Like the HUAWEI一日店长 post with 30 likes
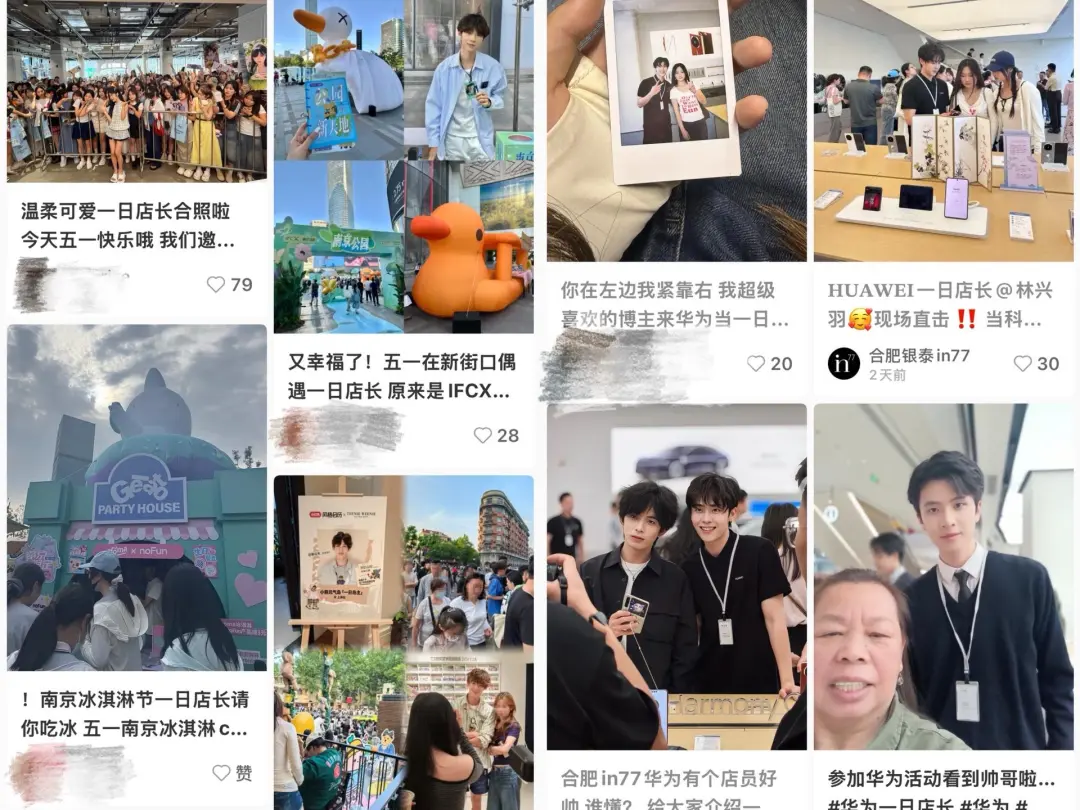Image resolution: width=1080 pixels, height=810 pixels. (1022, 364)
